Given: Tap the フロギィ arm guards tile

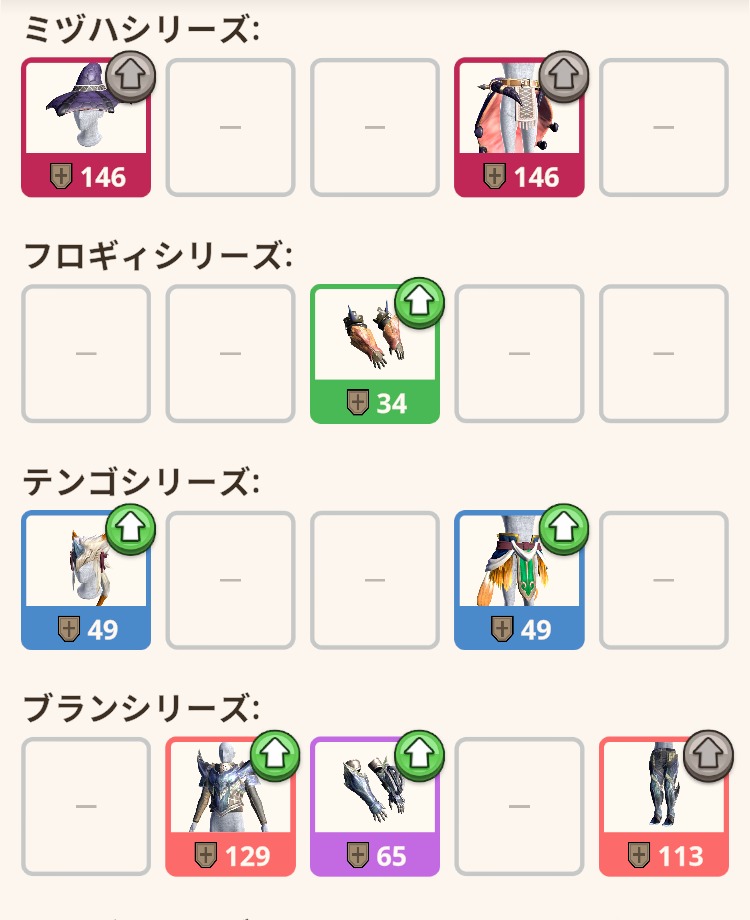Looking at the screenshot, I should point(375,354).
